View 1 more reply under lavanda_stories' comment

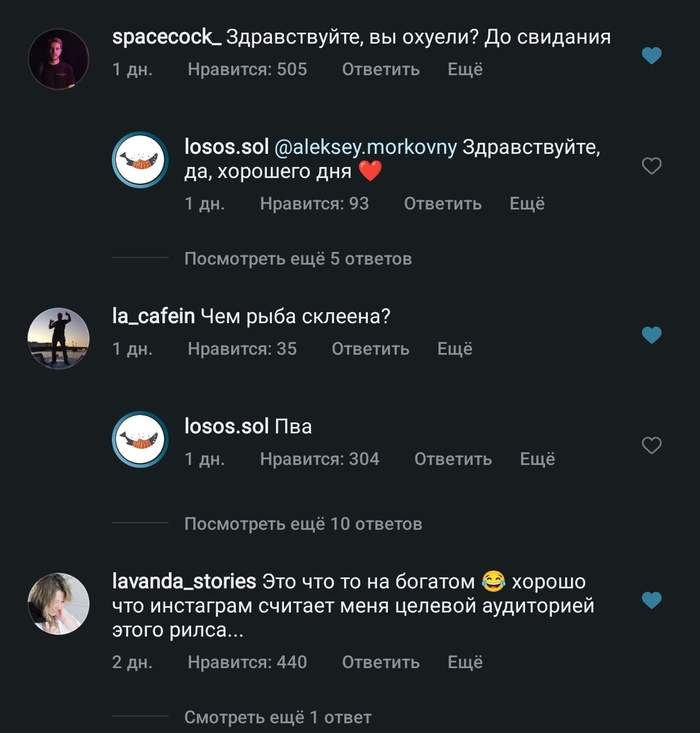(x=278, y=717)
